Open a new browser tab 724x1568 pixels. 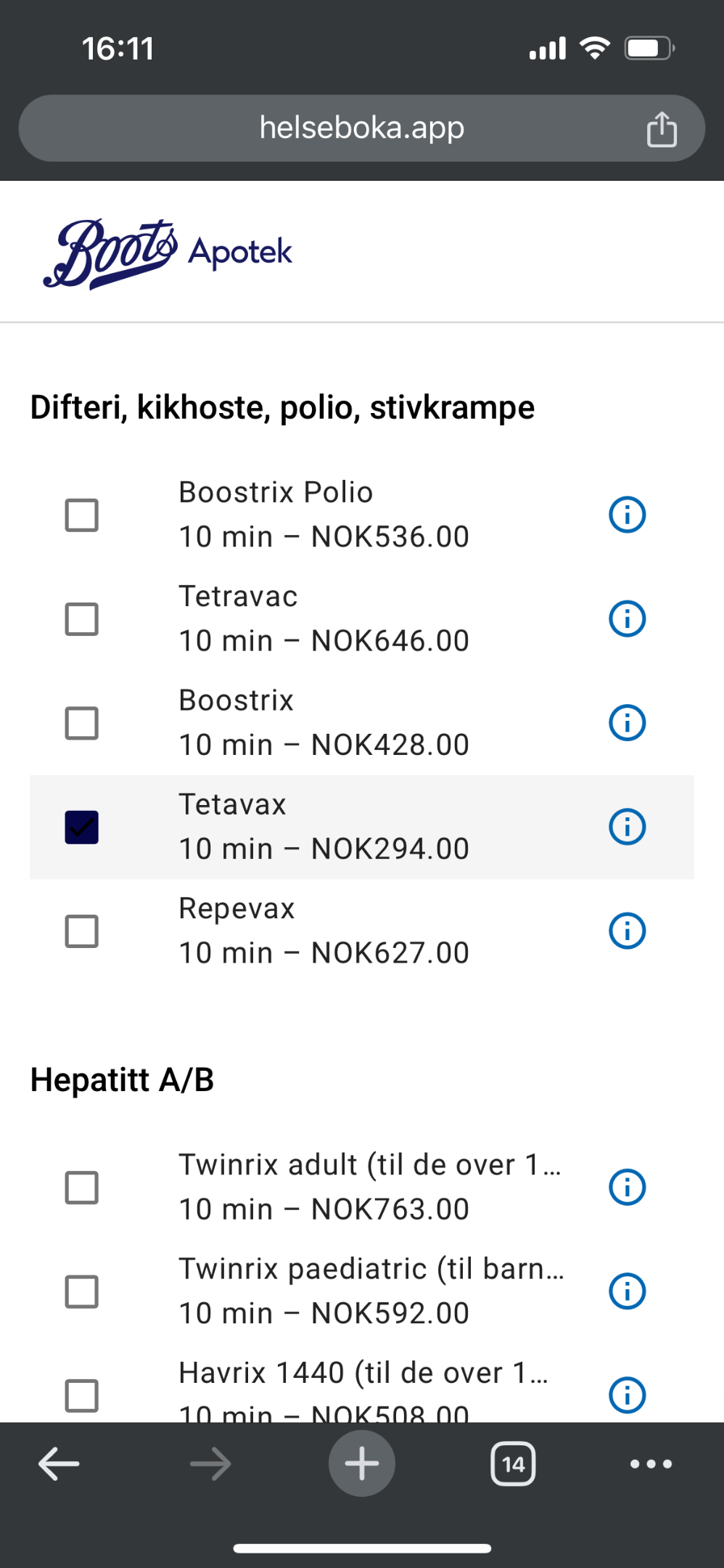(362, 1463)
